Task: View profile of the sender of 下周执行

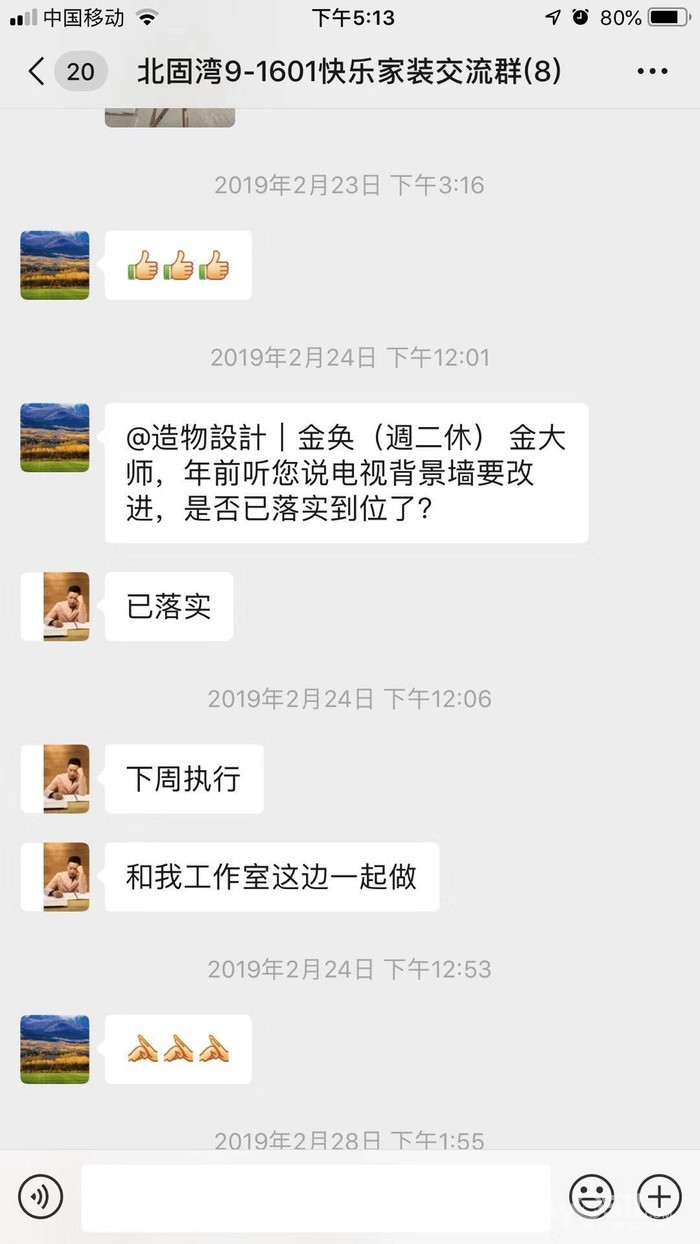Action: pyautogui.click(x=66, y=779)
